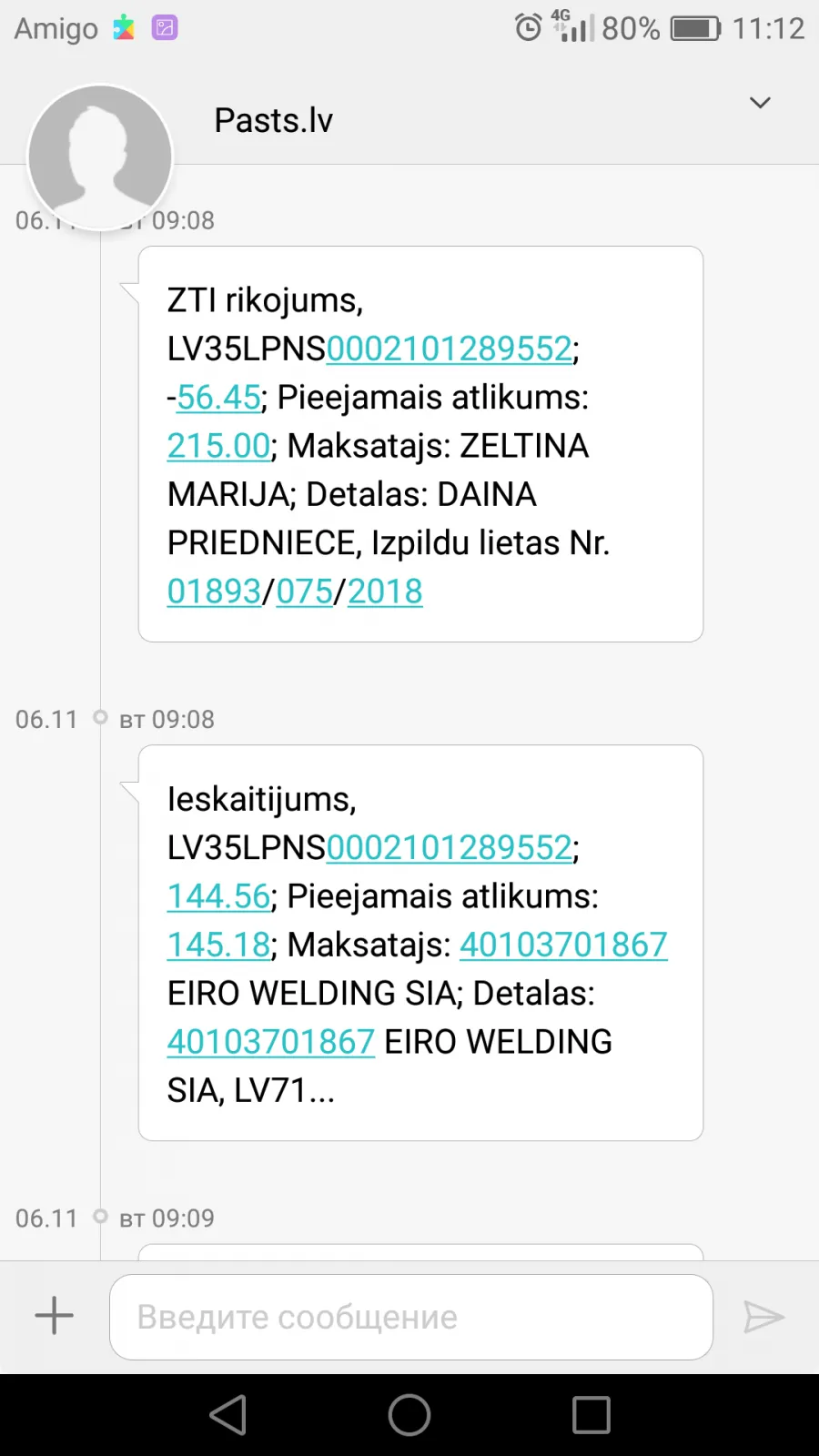Tap the linked number 075
This screenshot has width=819, height=1456.
[304, 591]
